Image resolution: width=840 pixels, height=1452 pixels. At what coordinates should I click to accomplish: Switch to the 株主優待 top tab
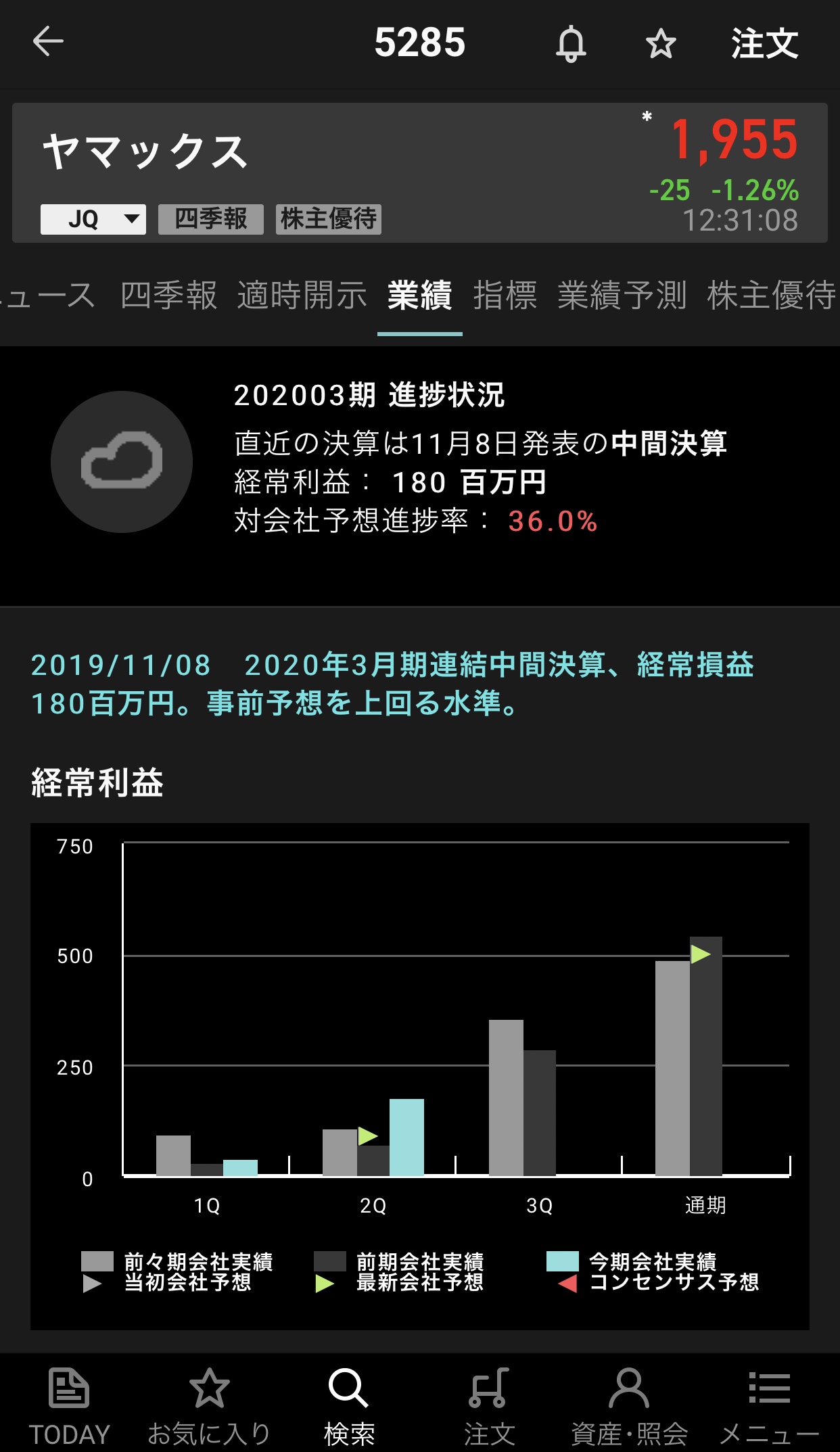(772, 296)
